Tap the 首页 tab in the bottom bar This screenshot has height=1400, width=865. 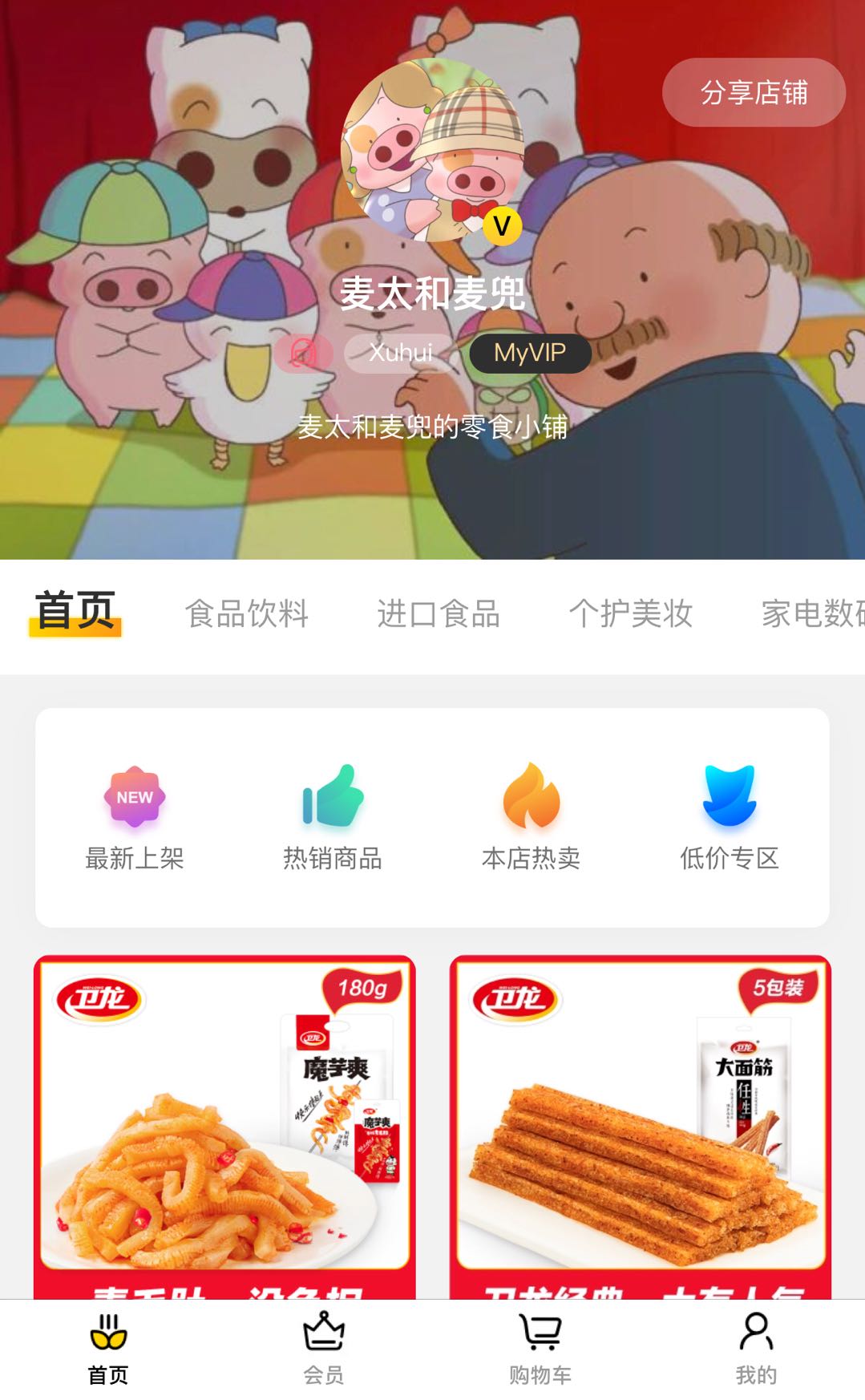click(108, 1349)
